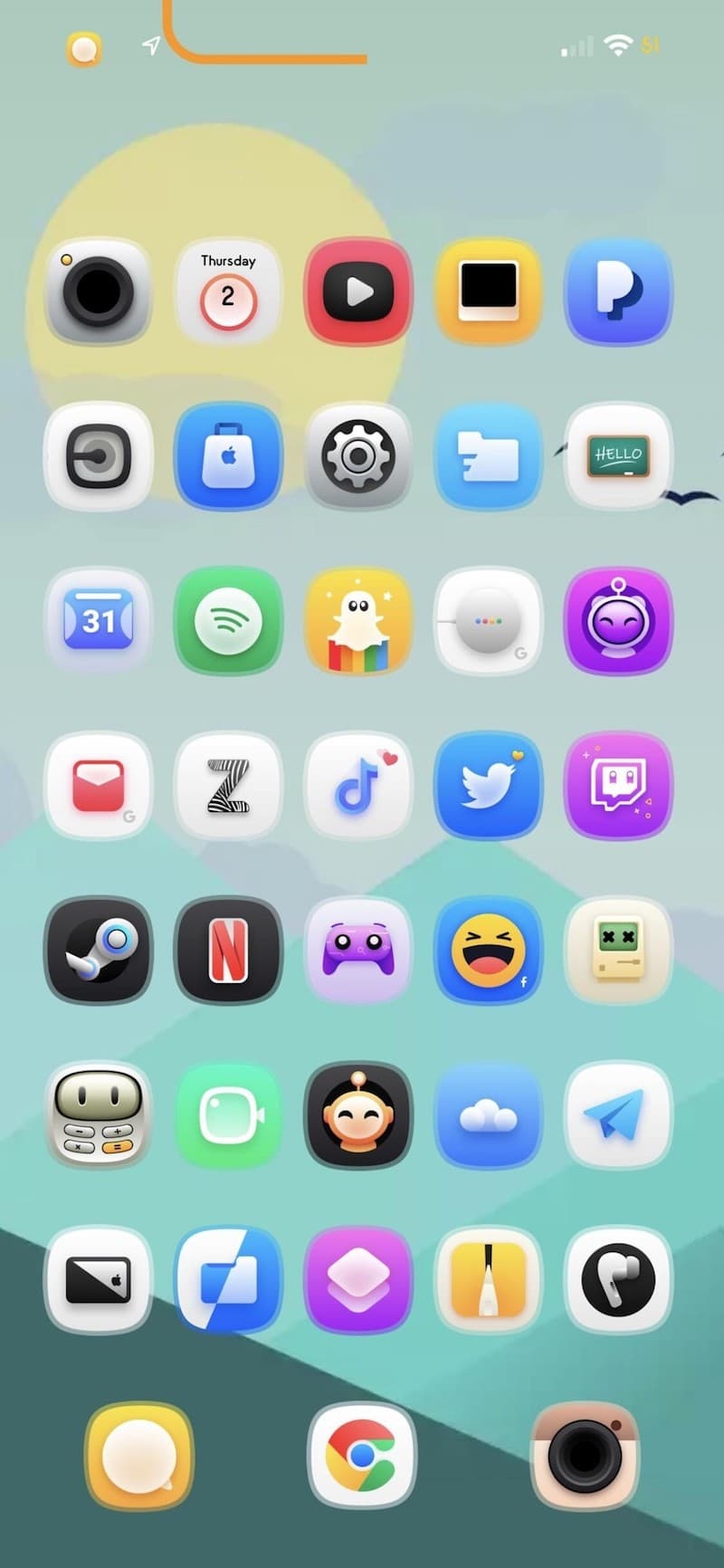Launch Chrome from the dock
Viewport: 724px width, 1568px height.
pyautogui.click(x=362, y=1456)
